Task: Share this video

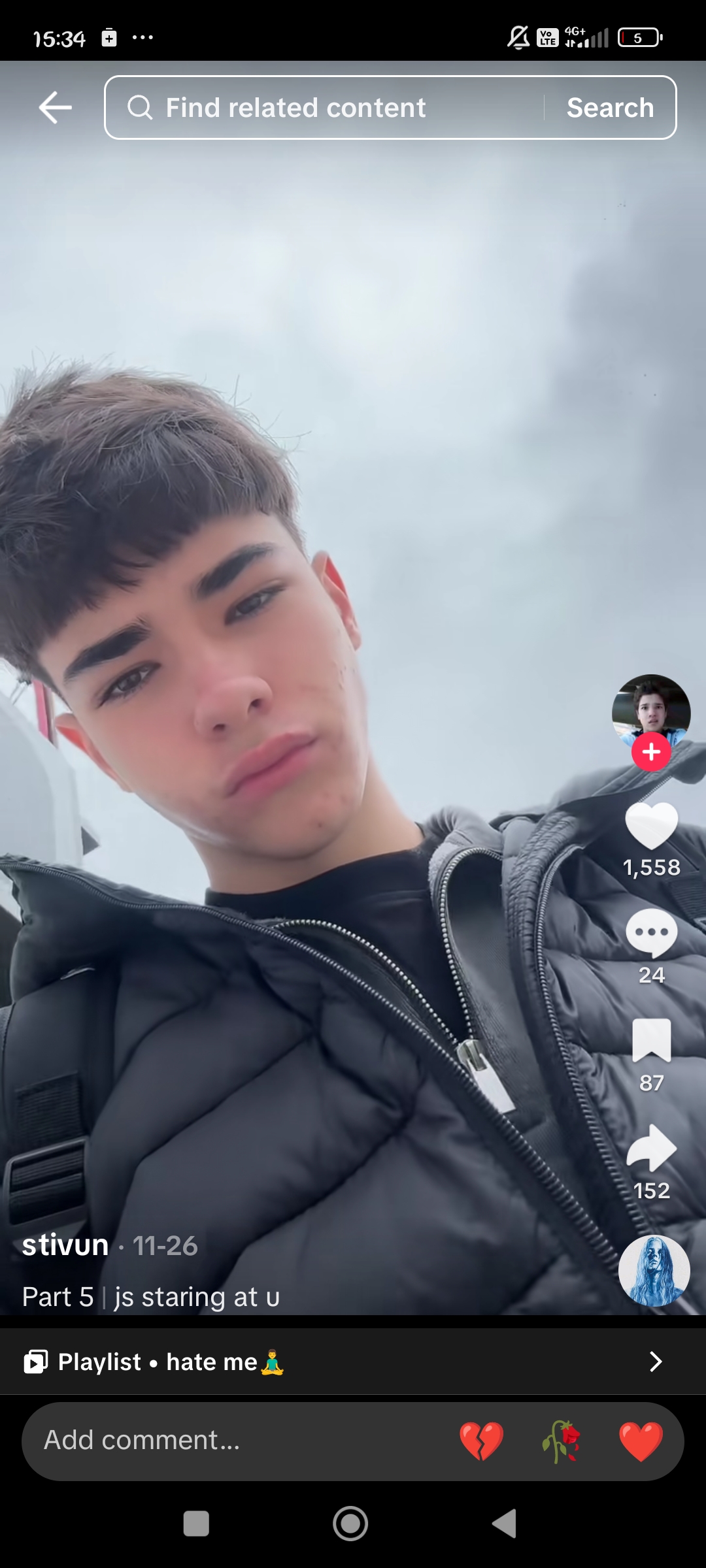Action: 652,1148
